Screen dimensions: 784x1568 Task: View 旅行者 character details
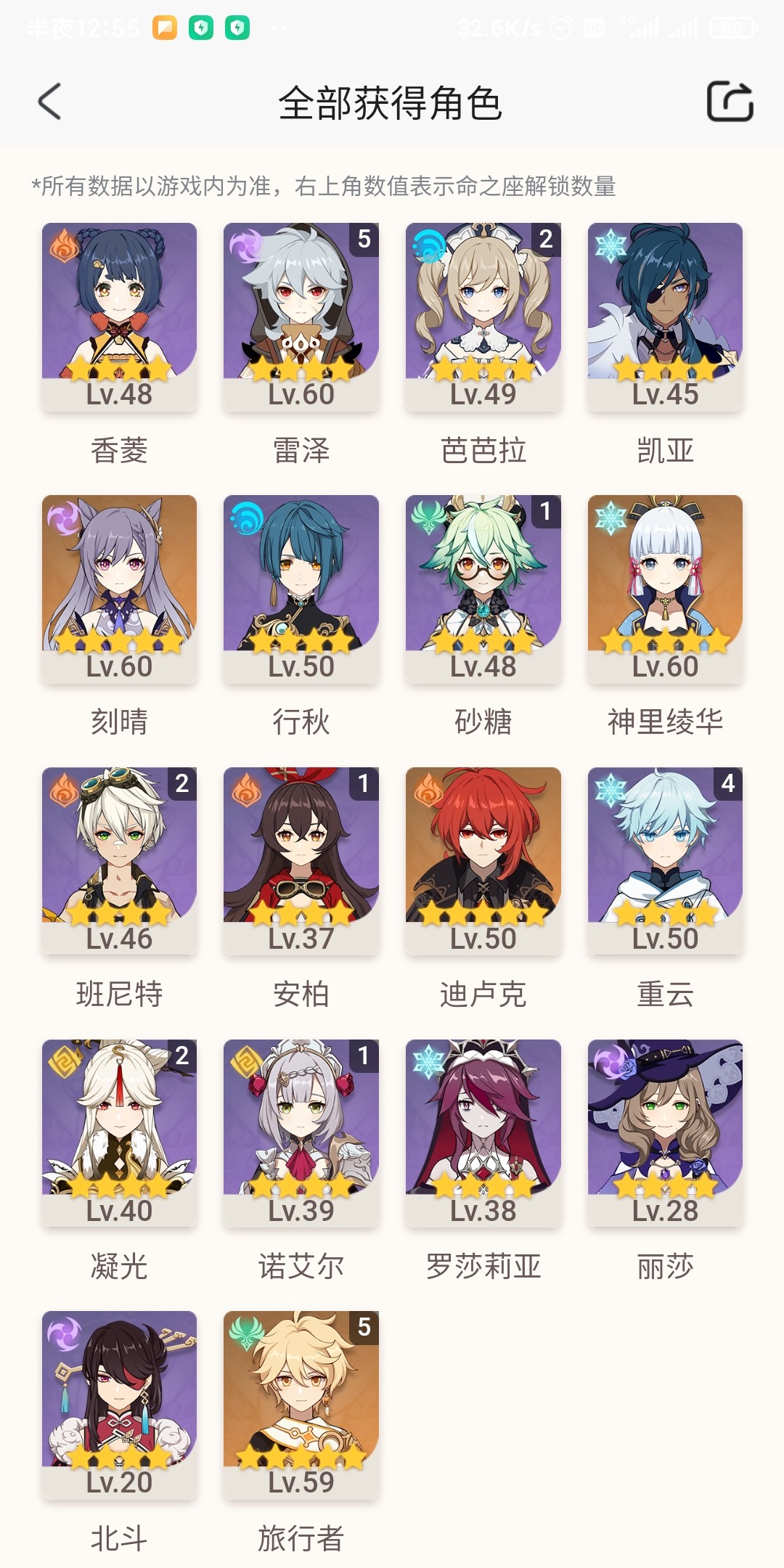coord(301,1405)
